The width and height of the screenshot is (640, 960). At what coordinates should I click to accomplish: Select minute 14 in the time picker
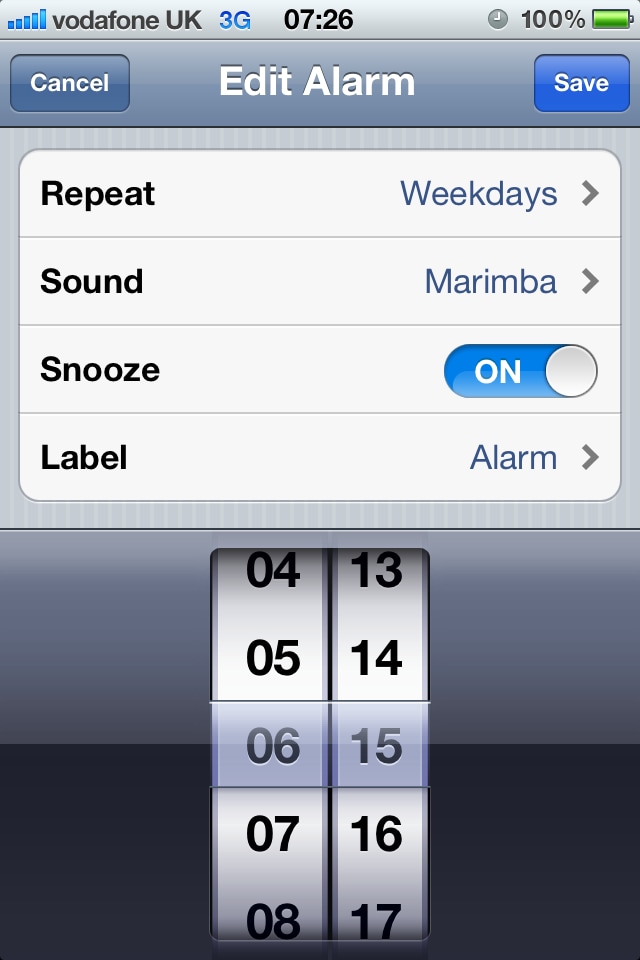tap(377, 658)
